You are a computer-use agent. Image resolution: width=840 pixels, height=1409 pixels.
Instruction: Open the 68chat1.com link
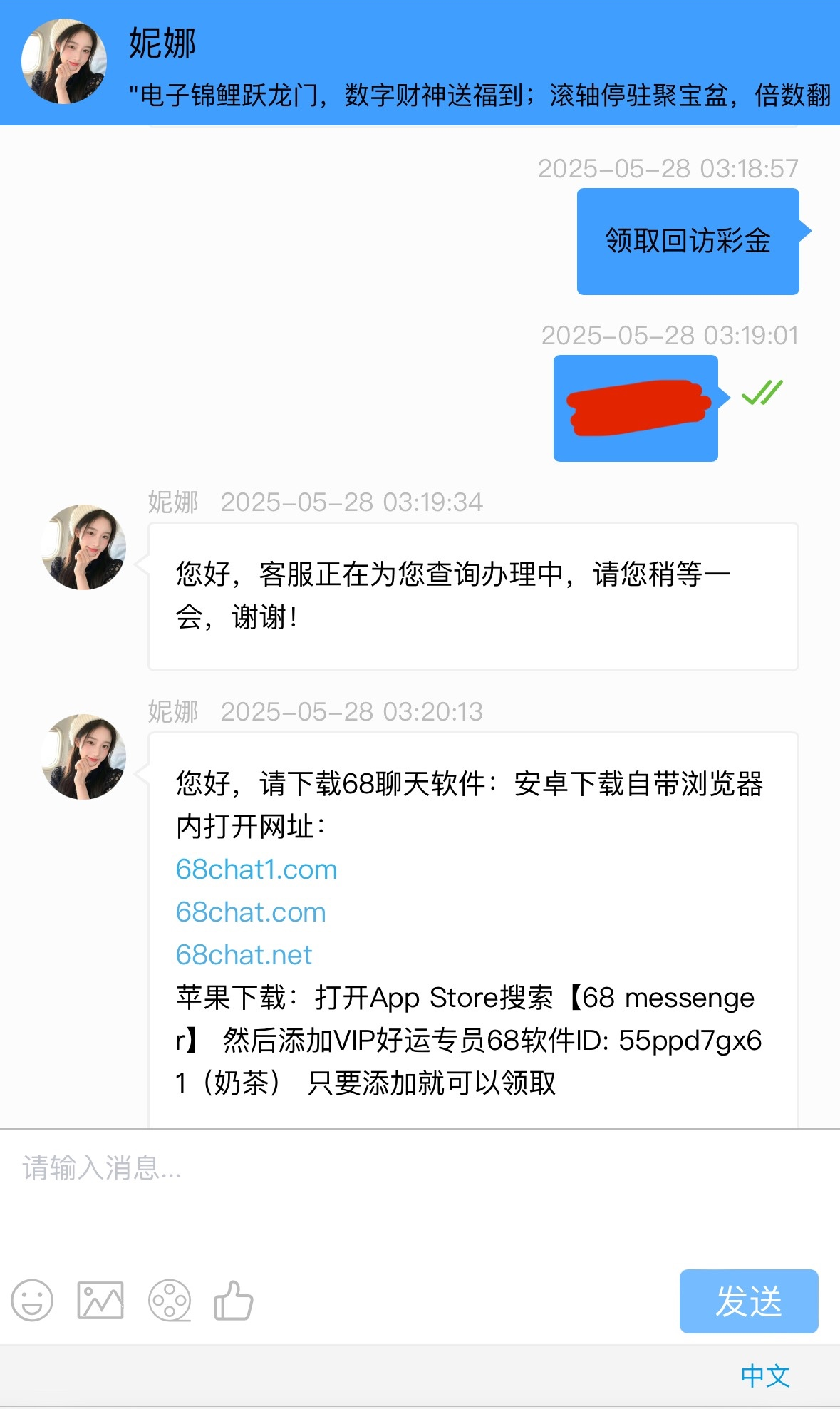tap(256, 869)
